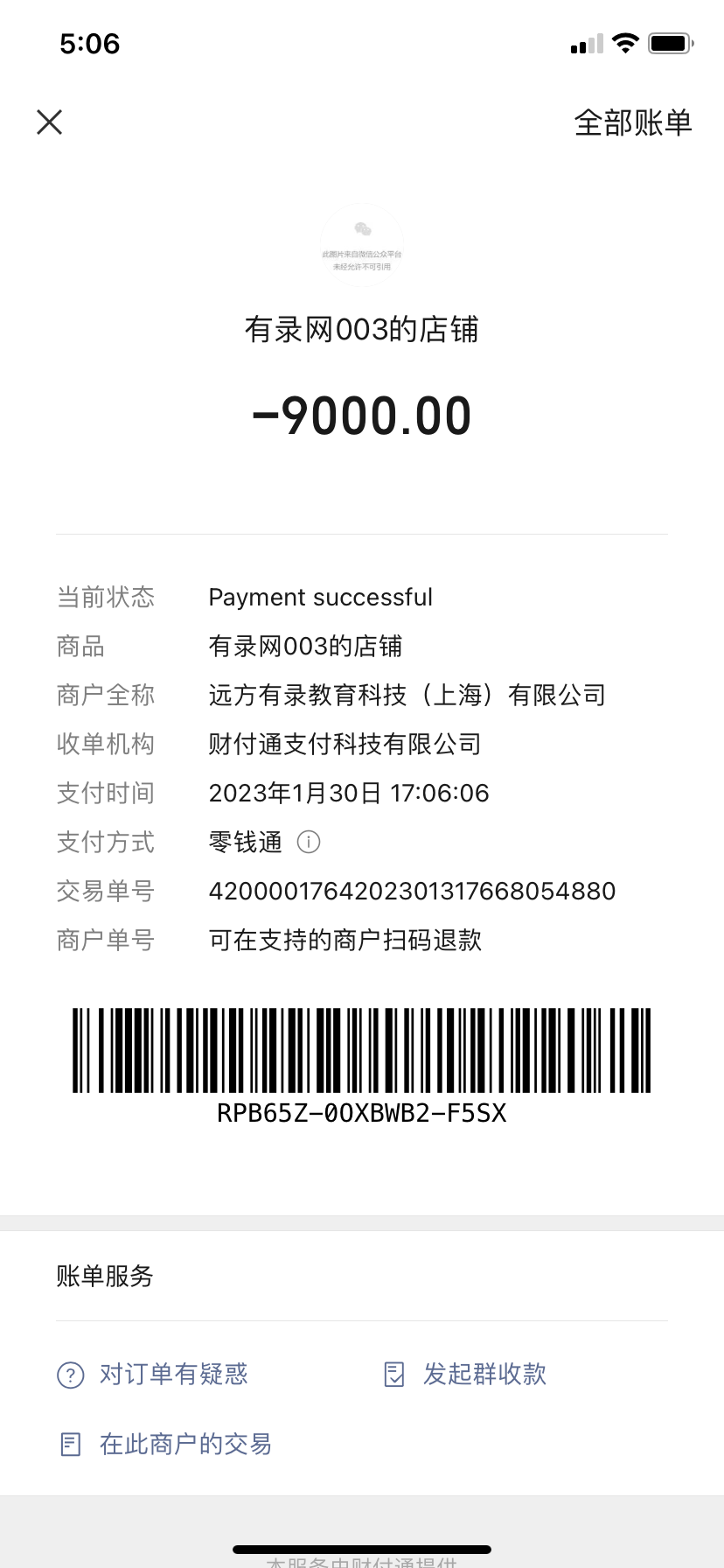Close the payment detail page
This screenshot has height=1568, width=724.
[50, 122]
